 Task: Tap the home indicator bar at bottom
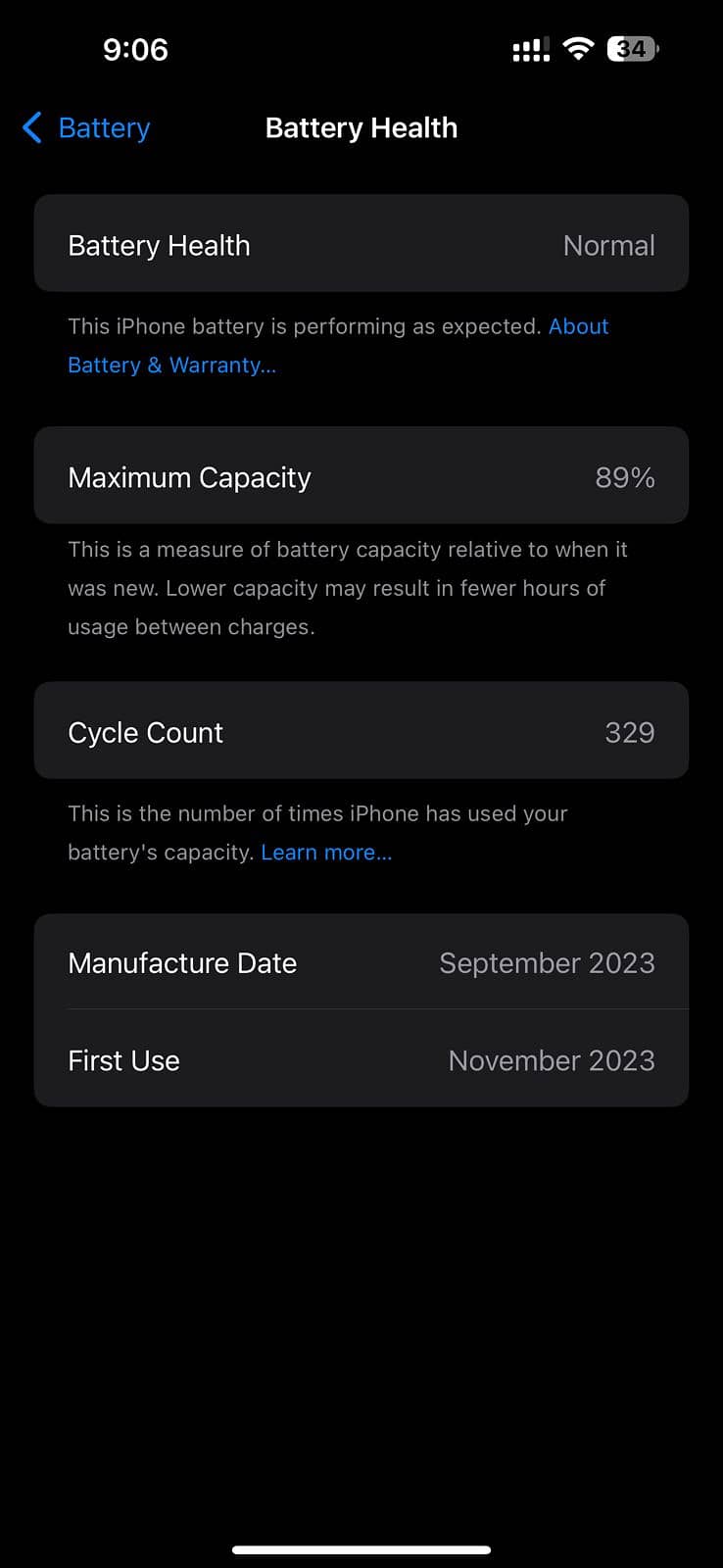[361, 1549]
